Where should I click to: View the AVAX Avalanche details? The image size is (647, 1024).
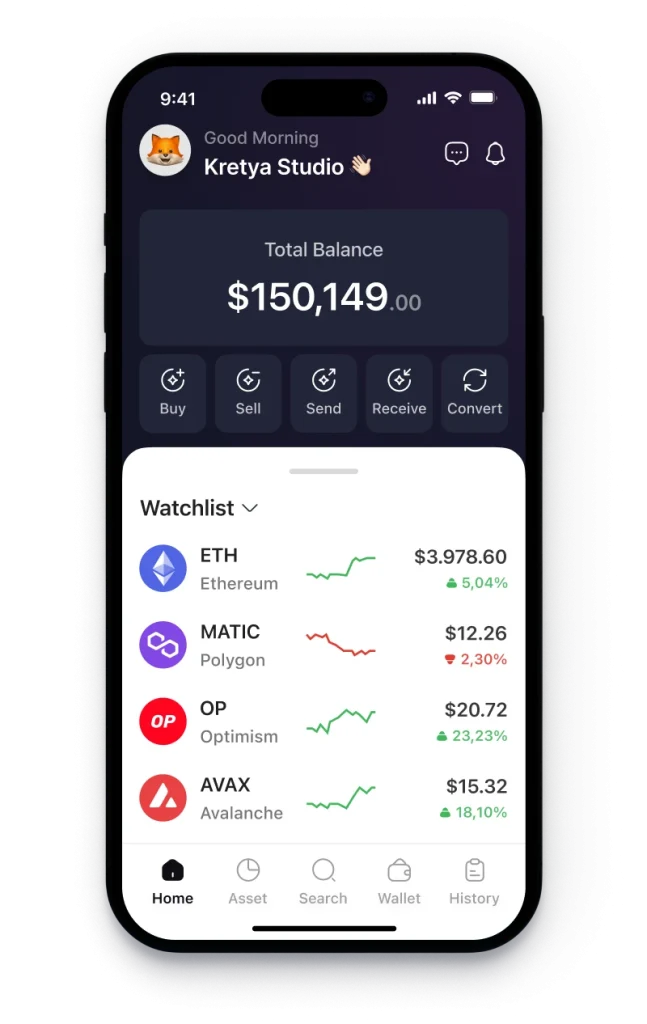tap(323, 798)
